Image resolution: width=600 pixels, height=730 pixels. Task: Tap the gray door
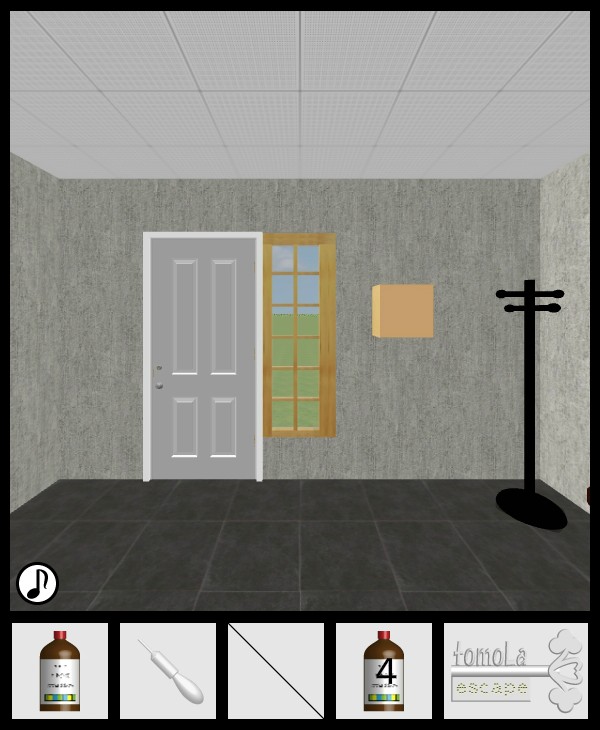203,358
